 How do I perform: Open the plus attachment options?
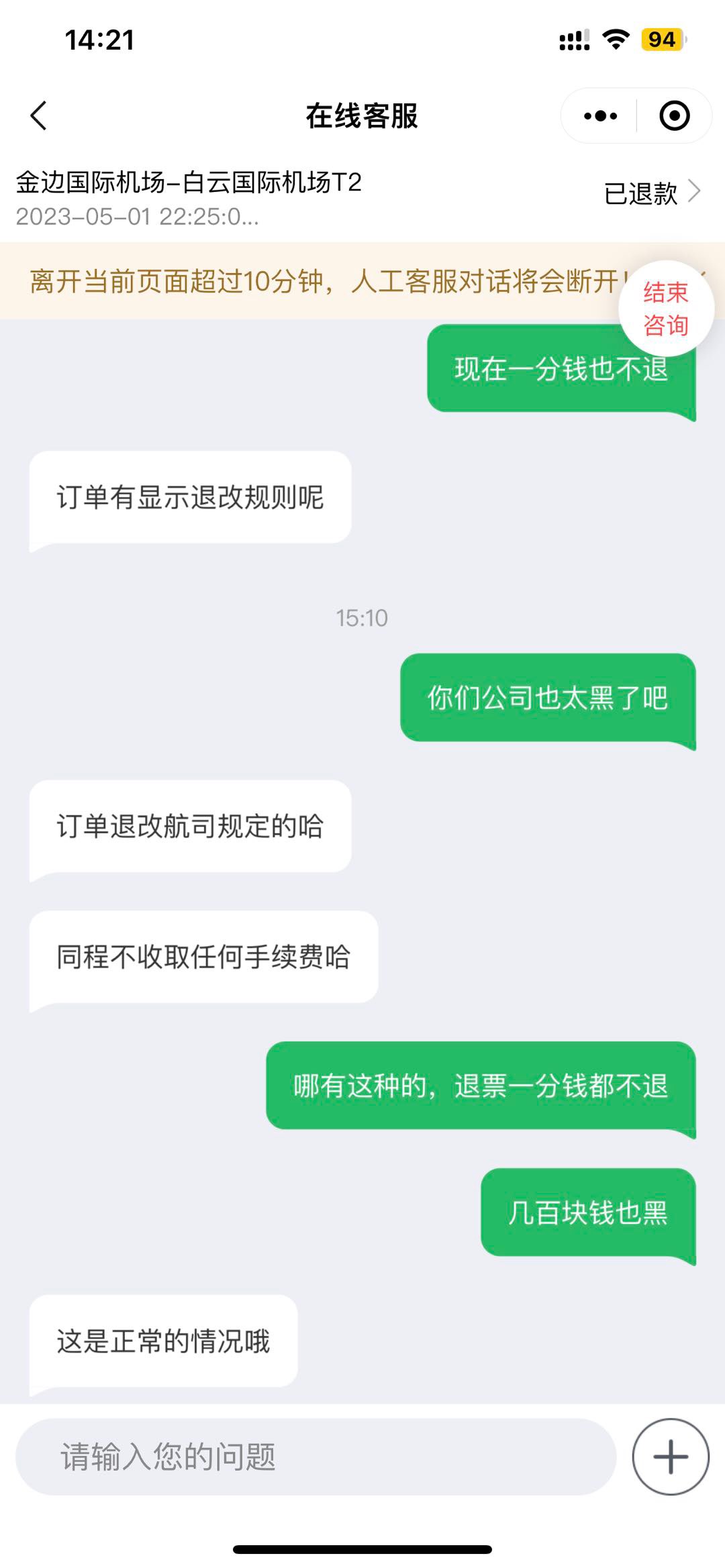pos(671,1457)
